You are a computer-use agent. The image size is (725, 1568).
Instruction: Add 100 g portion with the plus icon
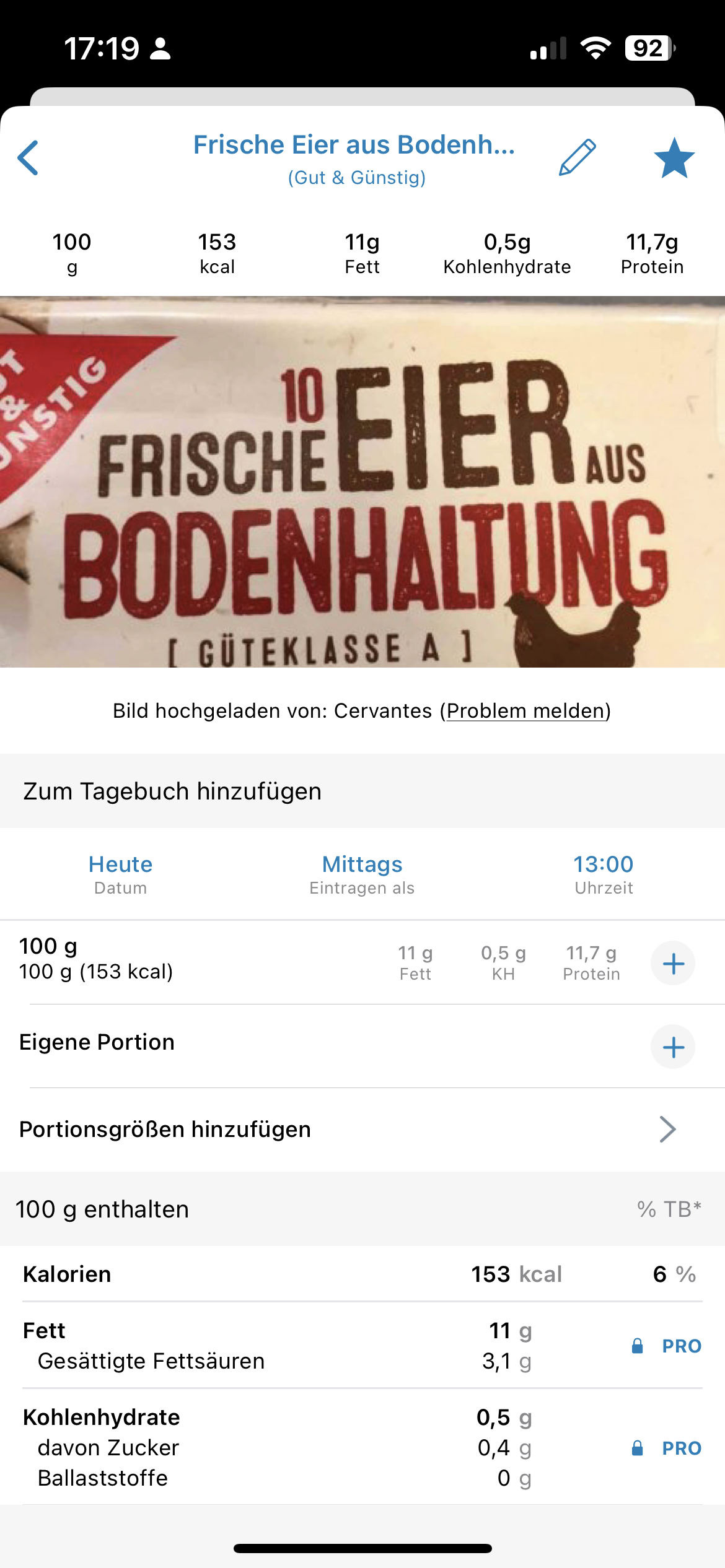click(x=673, y=963)
